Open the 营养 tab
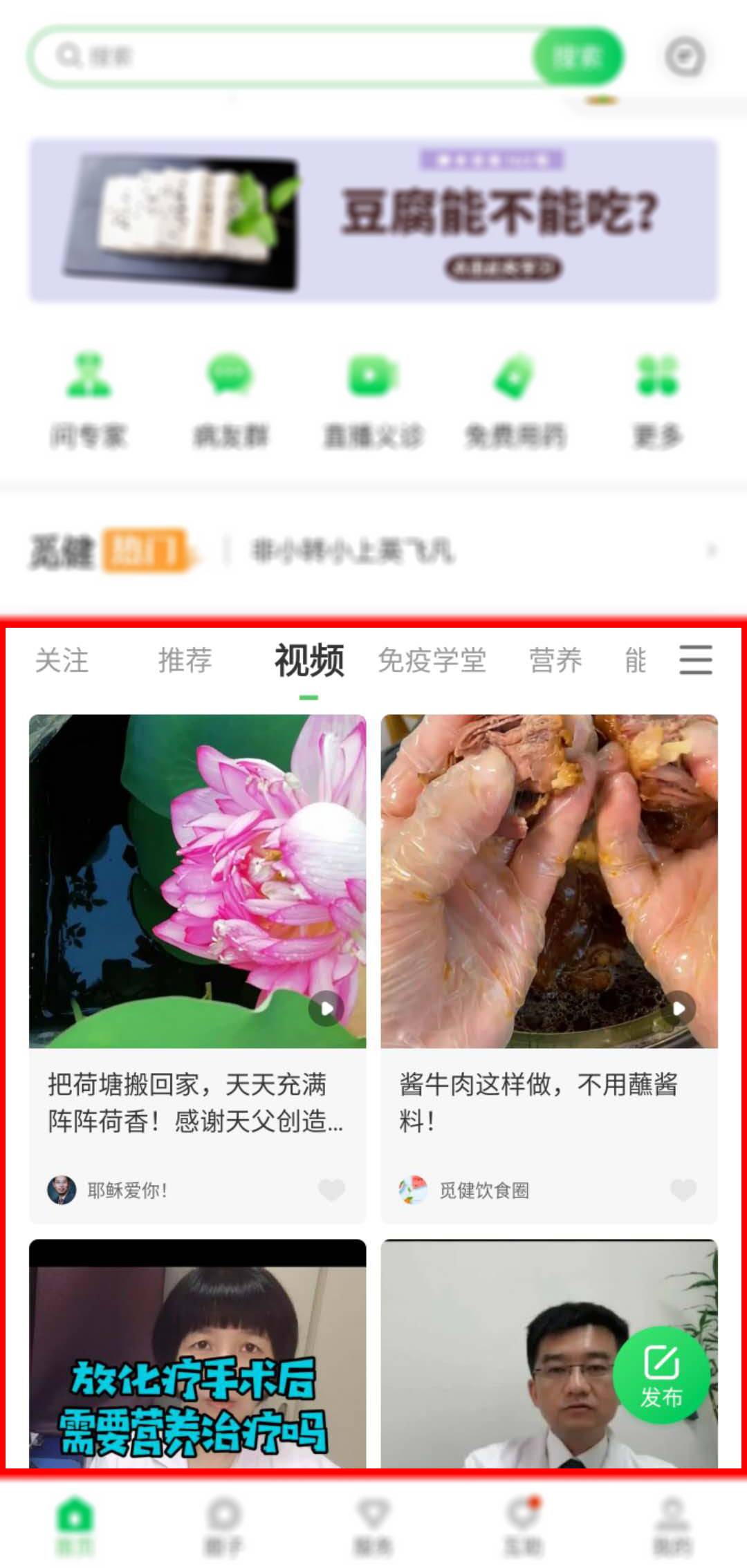747x1568 pixels. (x=555, y=660)
